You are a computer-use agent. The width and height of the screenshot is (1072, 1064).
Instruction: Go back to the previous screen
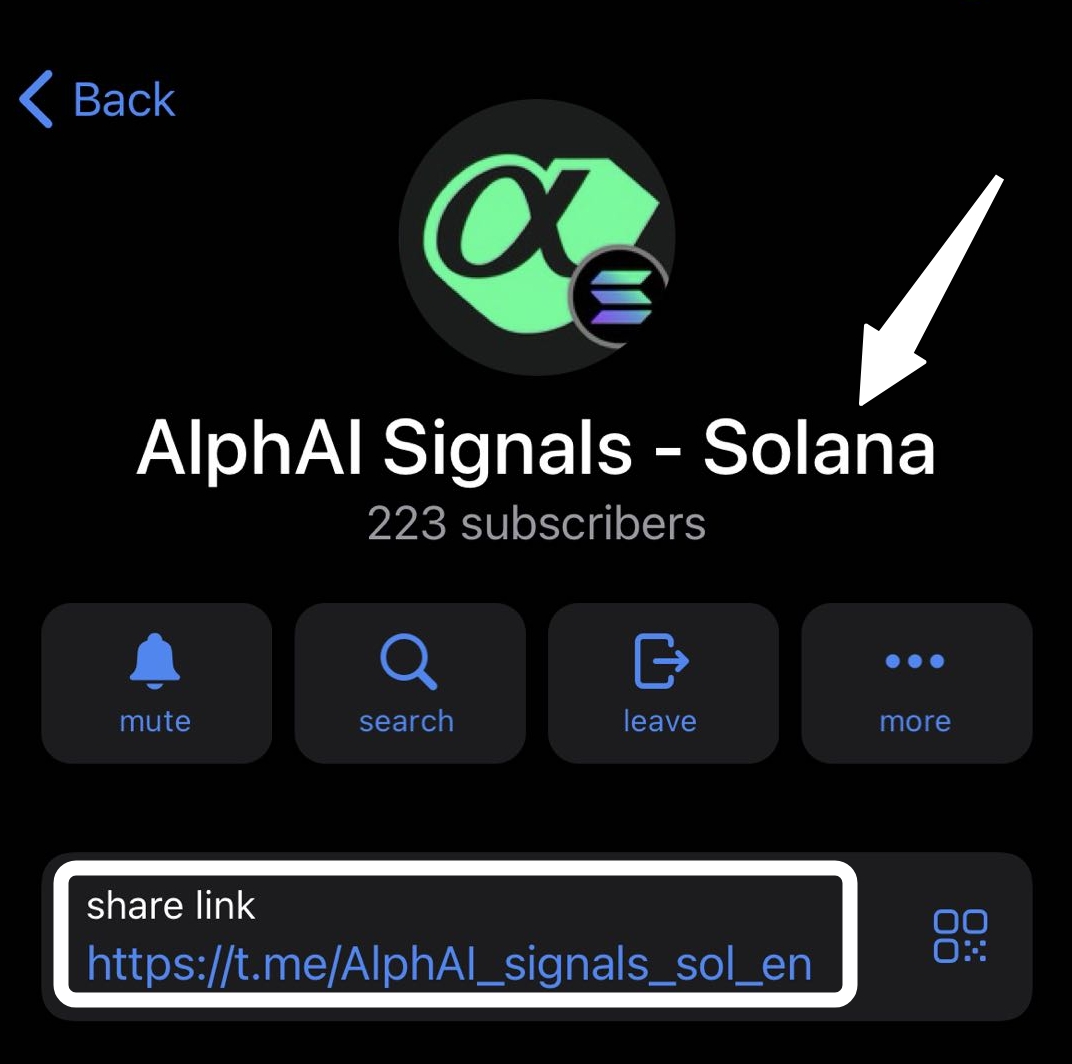pyautogui.click(x=97, y=100)
